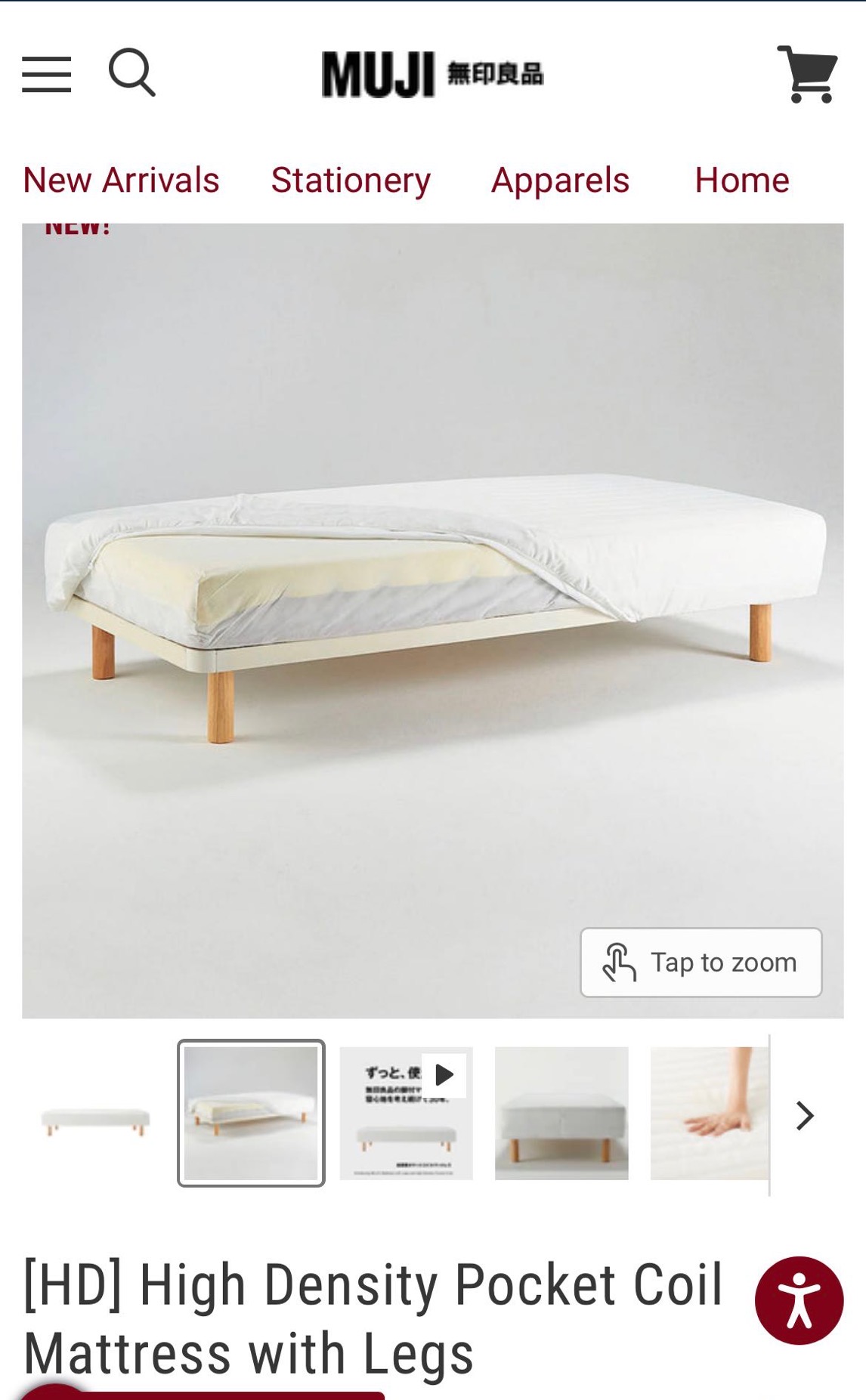The image size is (866, 1400).
Task: View the grey mattress side-view thumbnail
Action: click(x=561, y=1114)
